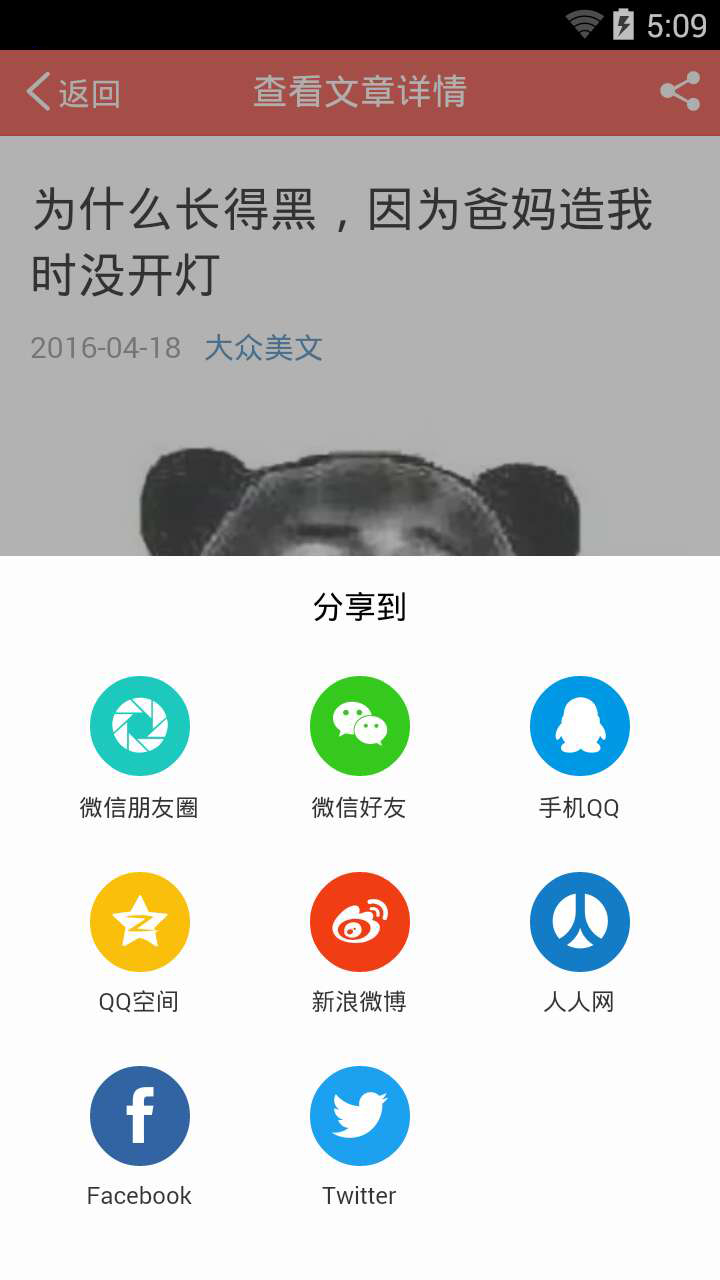
Task: Share to Renren (人人网)
Action: (x=580, y=922)
